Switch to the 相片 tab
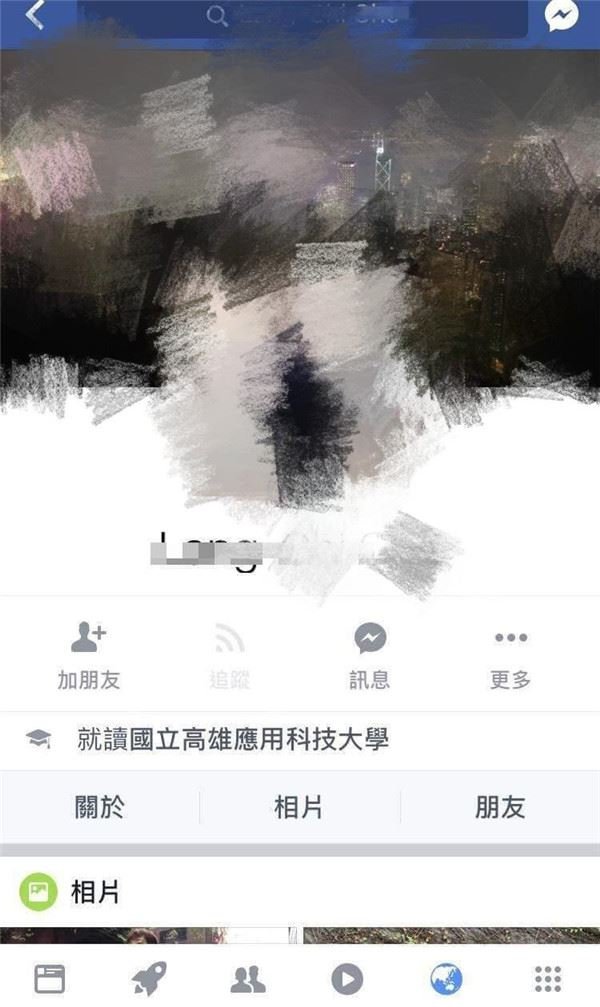This screenshot has height=1007, width=600. 299,807
